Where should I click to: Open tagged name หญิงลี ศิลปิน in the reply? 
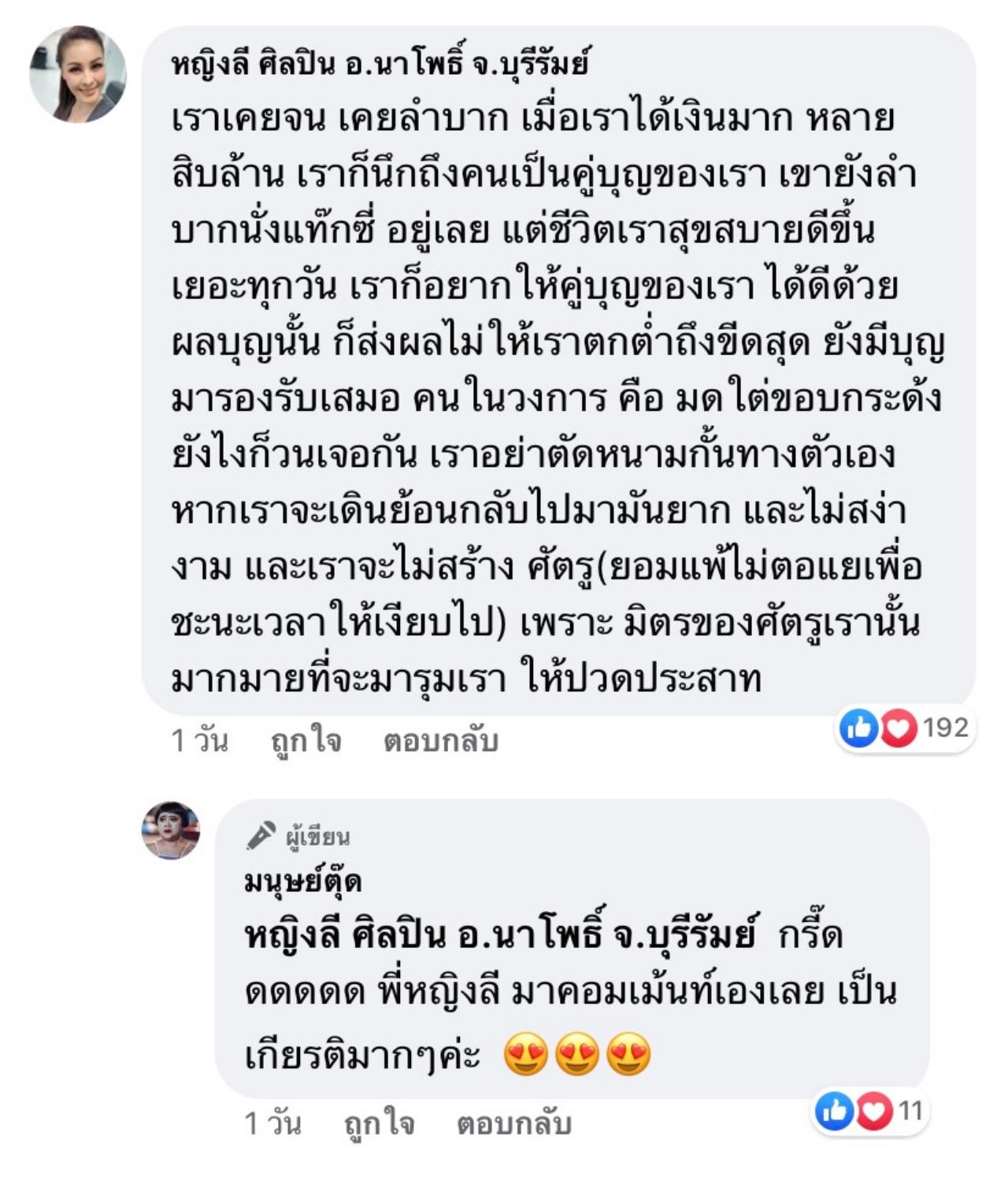[499, 935]
